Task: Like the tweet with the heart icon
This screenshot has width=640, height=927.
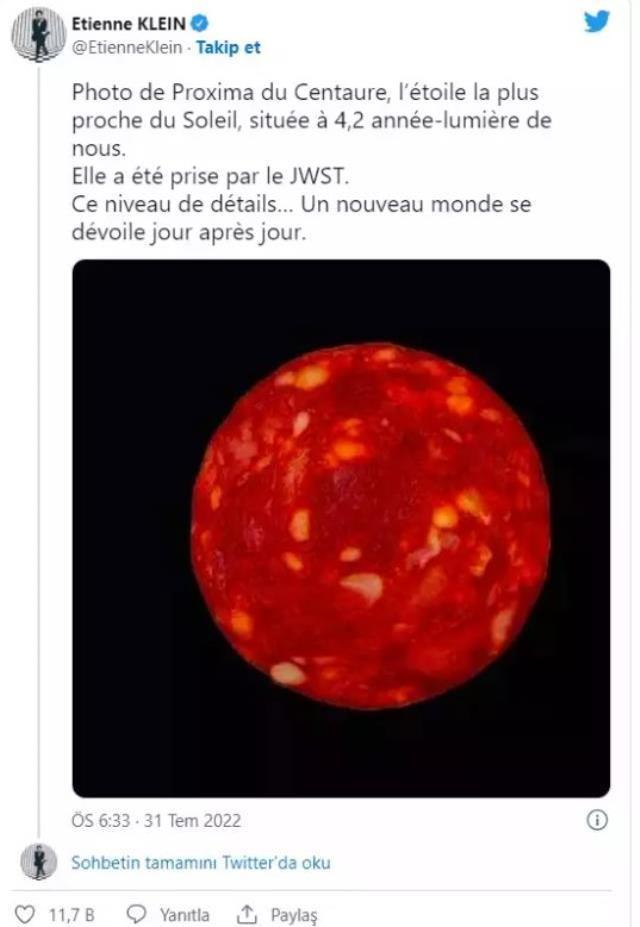Action: 27,914
